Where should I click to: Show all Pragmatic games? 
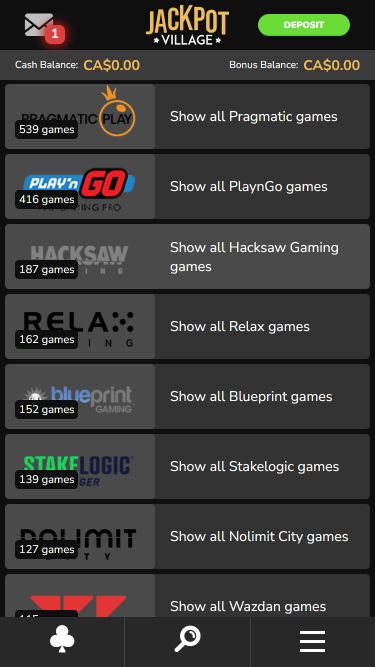click(x=188, y=117)
